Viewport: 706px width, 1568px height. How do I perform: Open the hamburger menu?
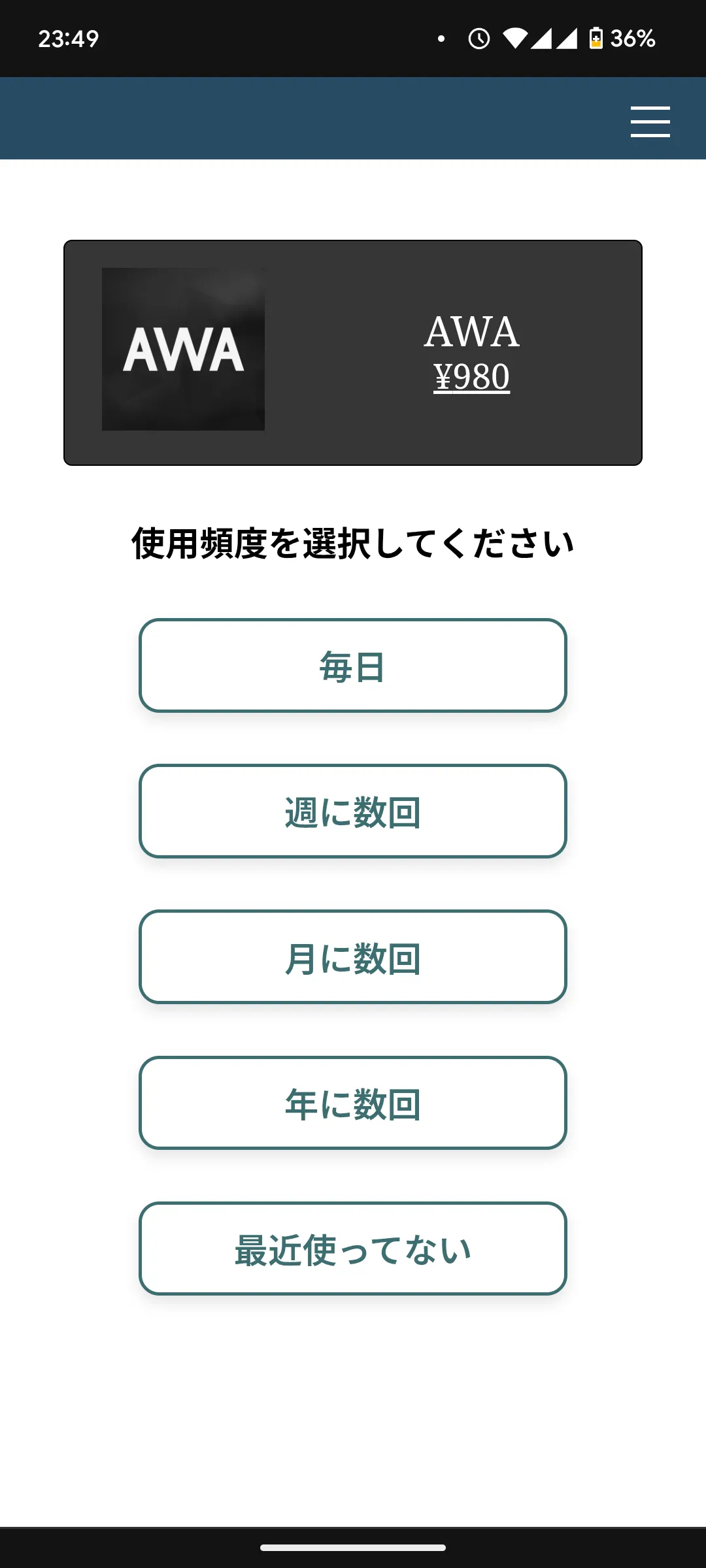[x=650, y=122]
